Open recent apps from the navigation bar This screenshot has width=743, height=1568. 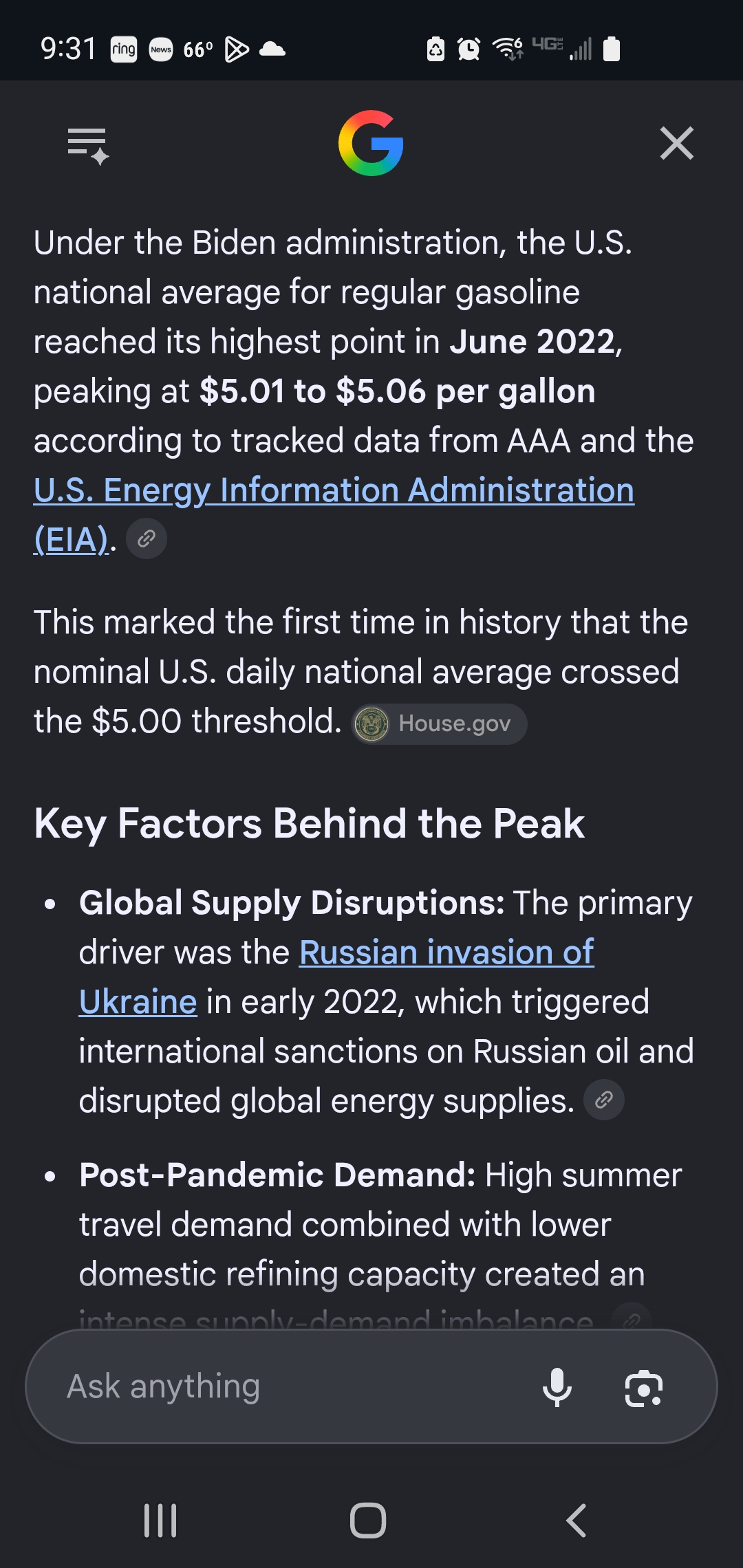click(x=160, y=1520)
